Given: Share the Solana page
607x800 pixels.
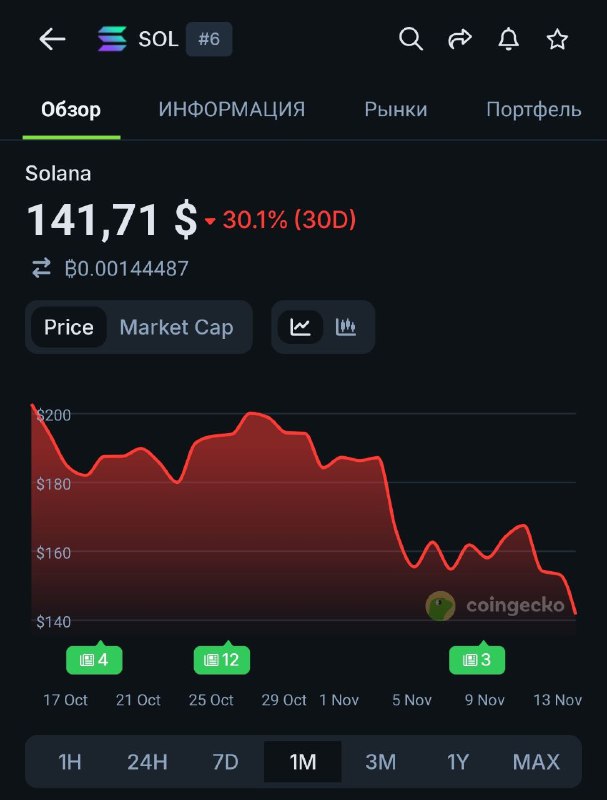Looking at the screenshot, I should pyautogui.click(x=460, y=39).
